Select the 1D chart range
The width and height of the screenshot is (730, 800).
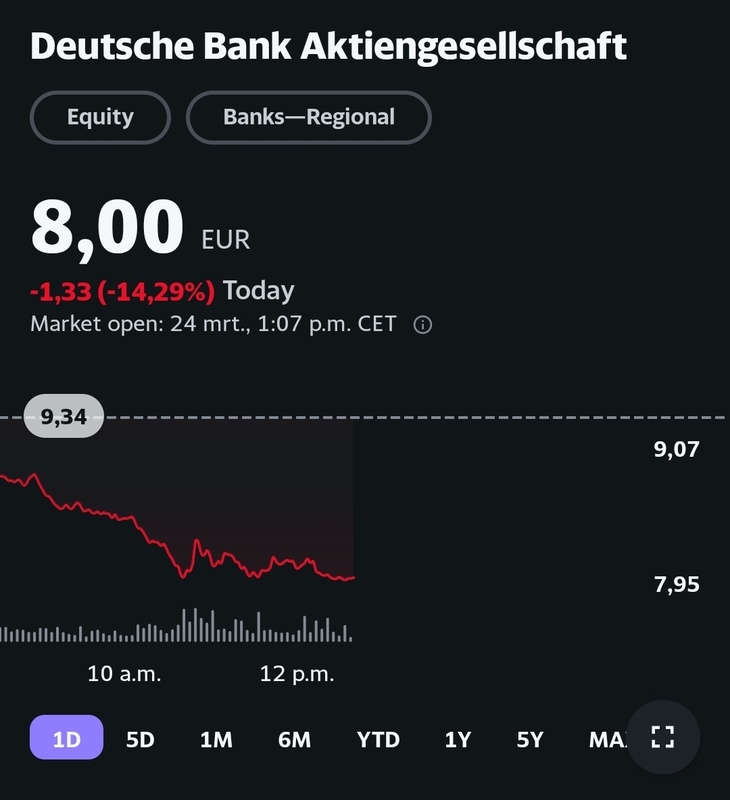tap(66, 739)
